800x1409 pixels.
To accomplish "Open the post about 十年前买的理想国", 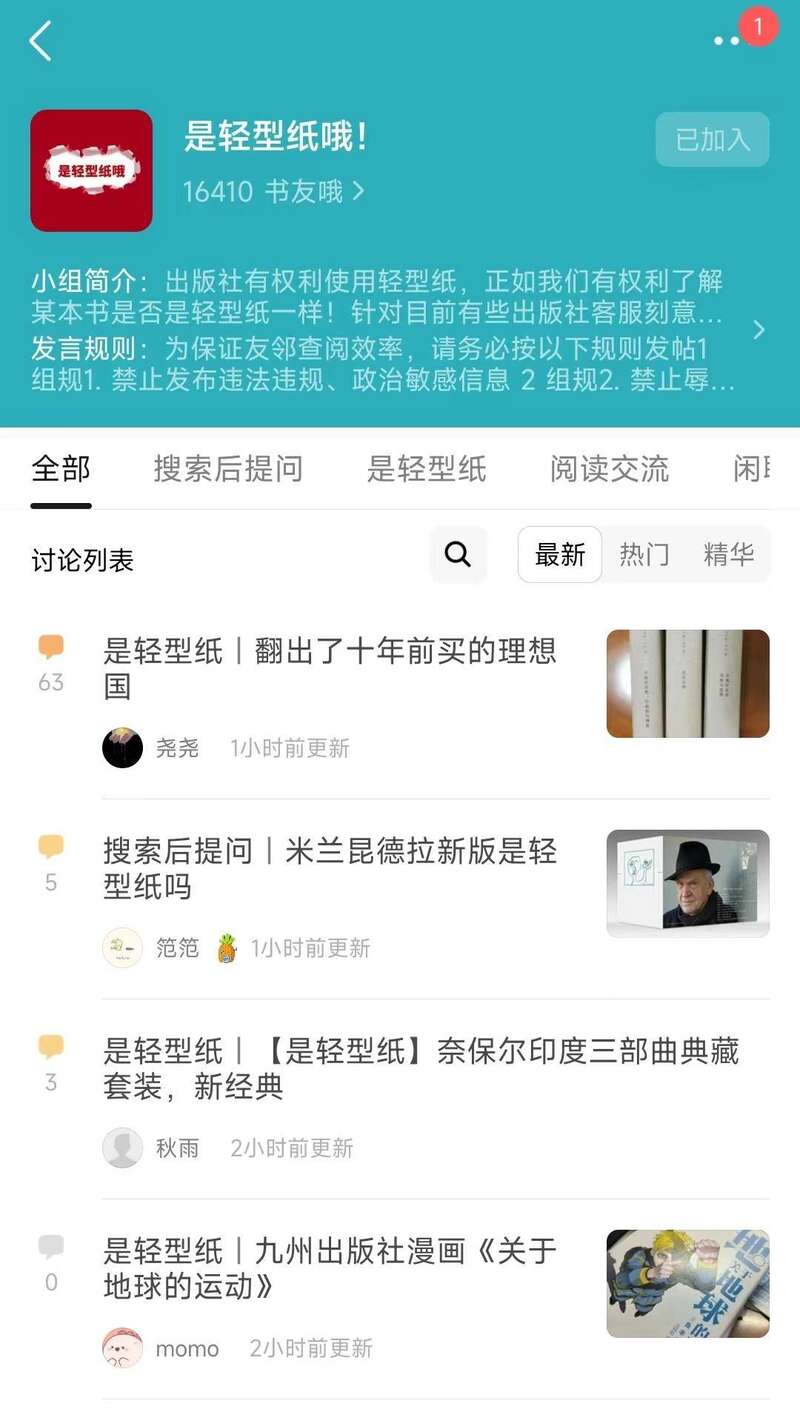I will [x=330, y=668].
